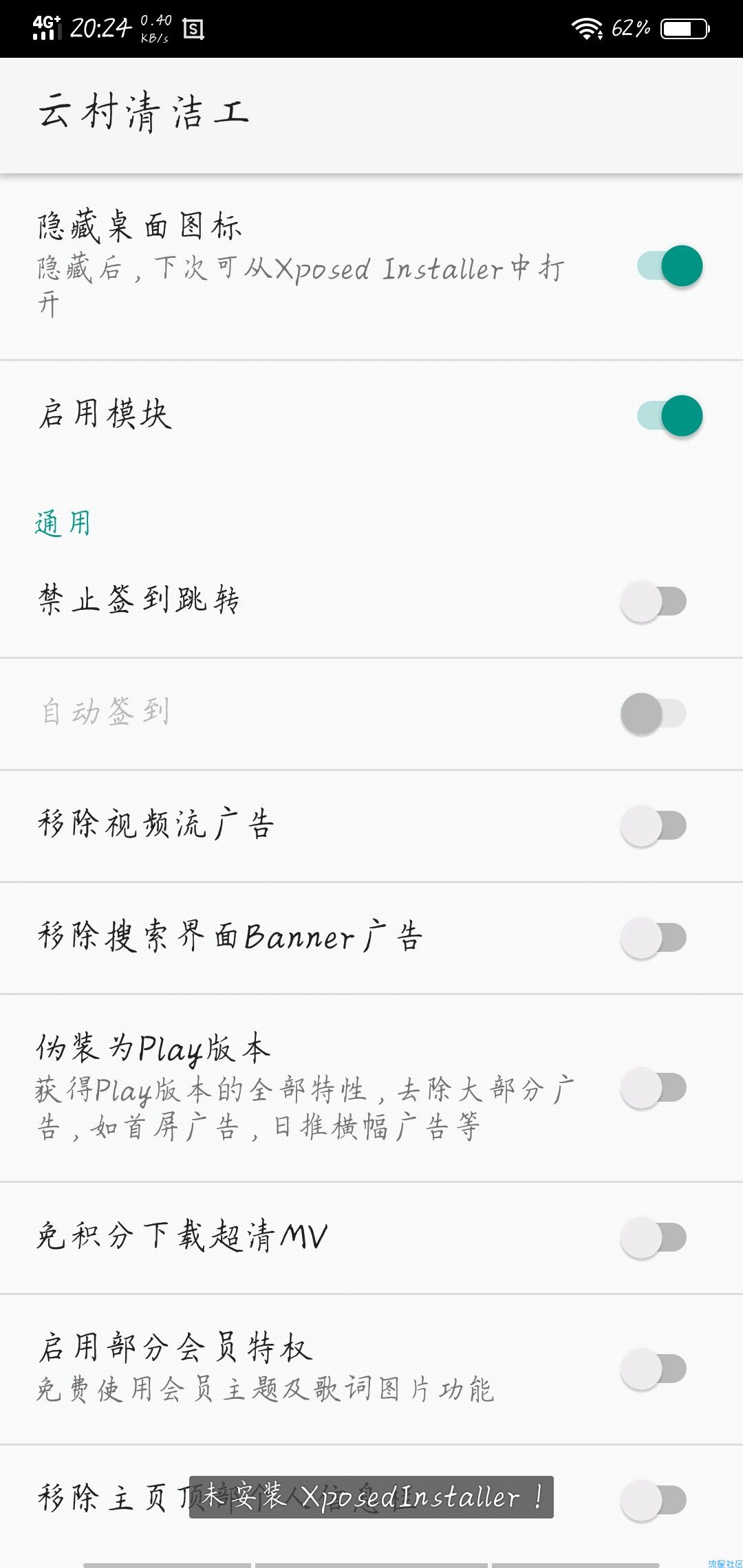Enable 禁止签到跳转
The height and width of the screenshot is (1568, 743).
click(654, 601)
